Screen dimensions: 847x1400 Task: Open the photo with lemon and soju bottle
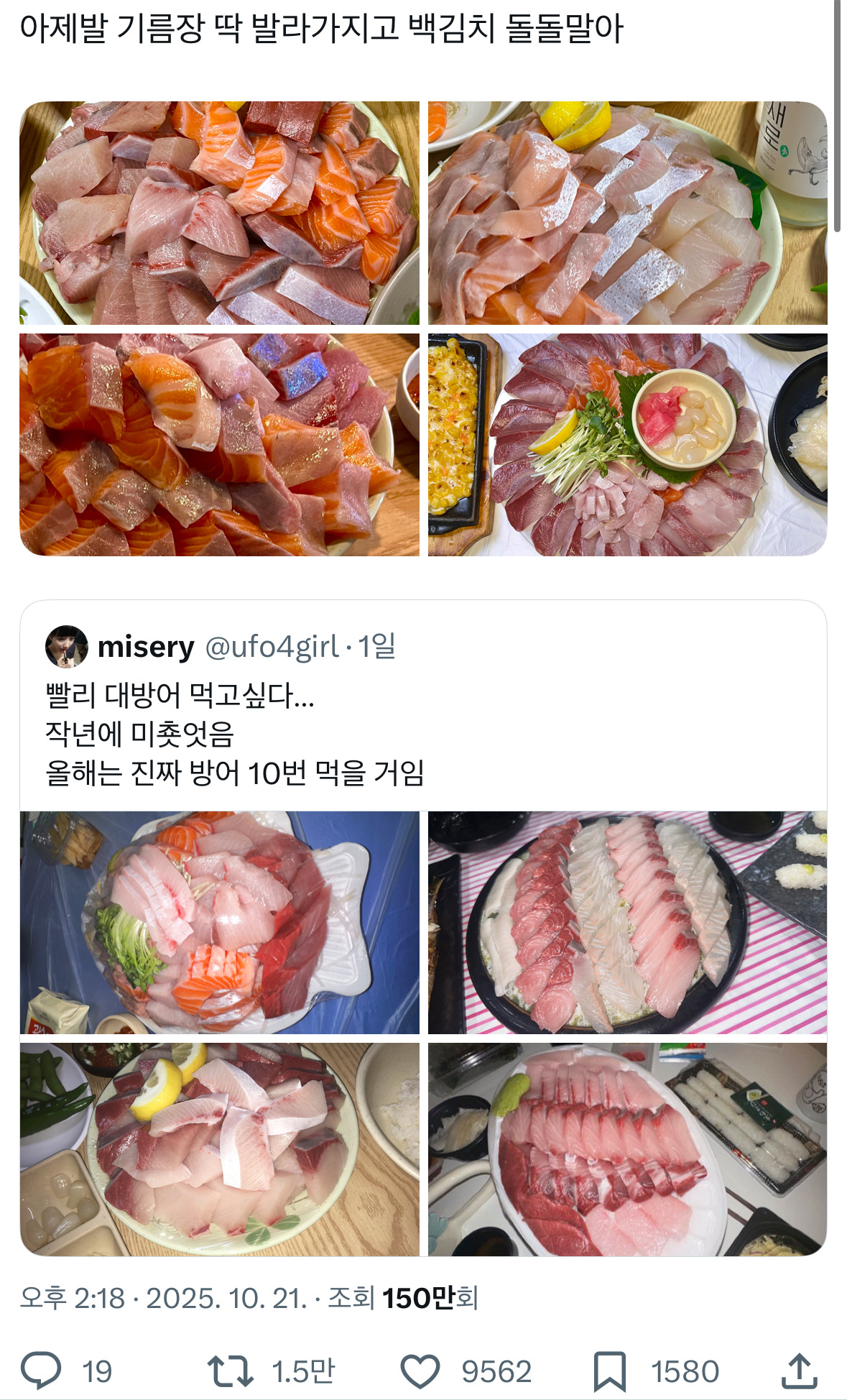pyautogui.click(x=627, y=213)
